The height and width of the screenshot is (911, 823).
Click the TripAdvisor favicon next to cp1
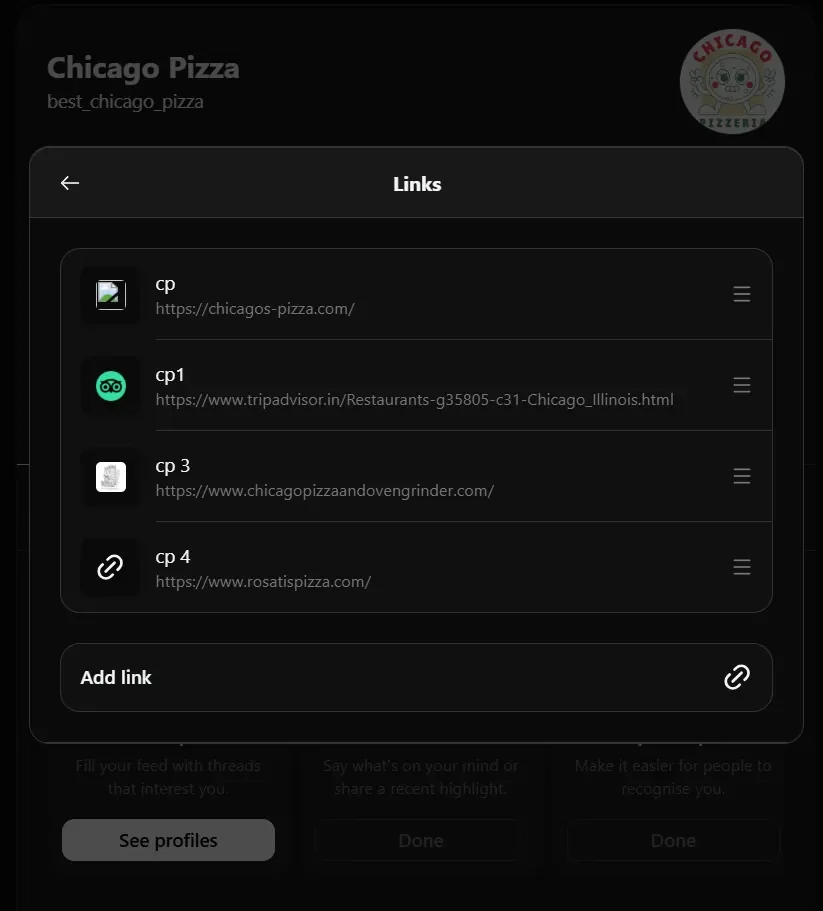click(110, 385)
